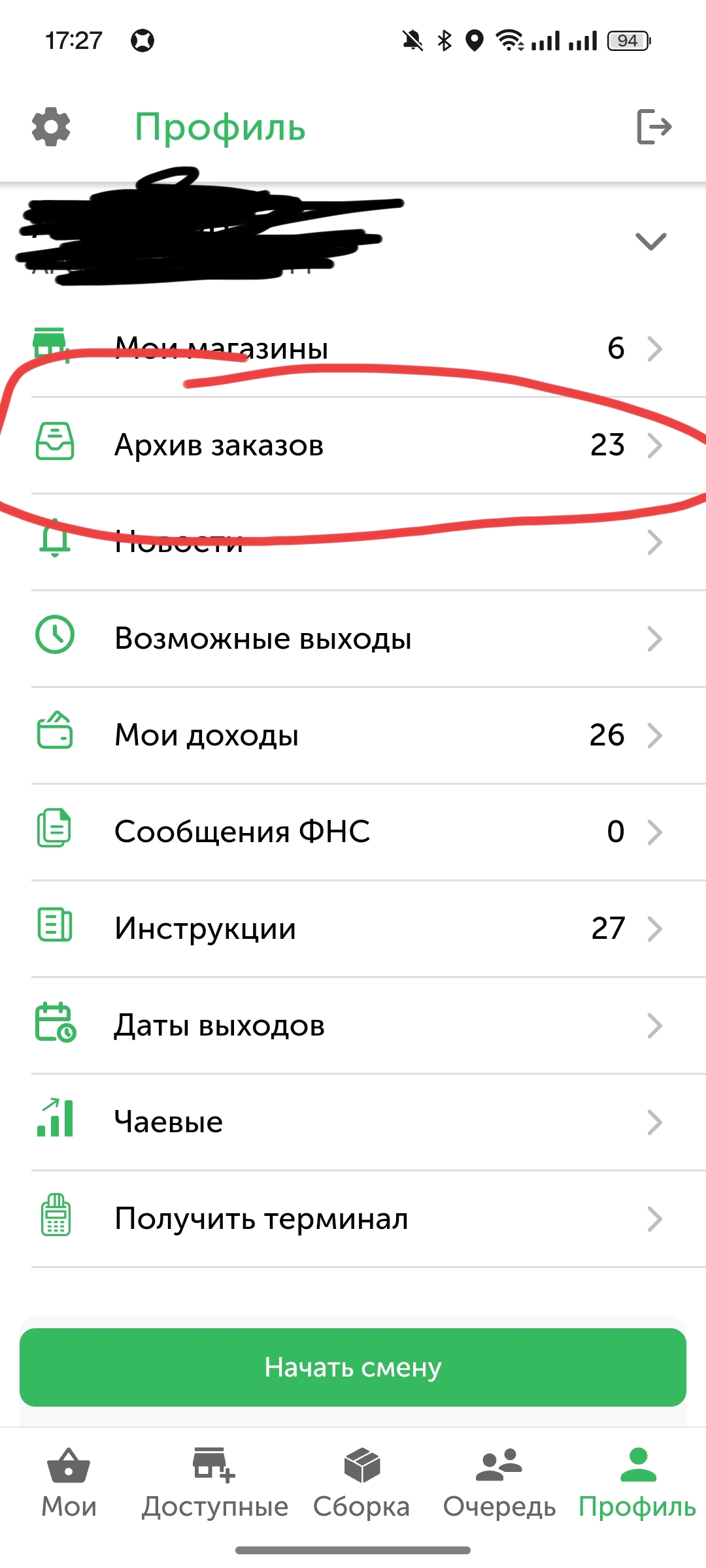Open Возможные выходы
Viewport: 706px width, 1568px height.
353,639
